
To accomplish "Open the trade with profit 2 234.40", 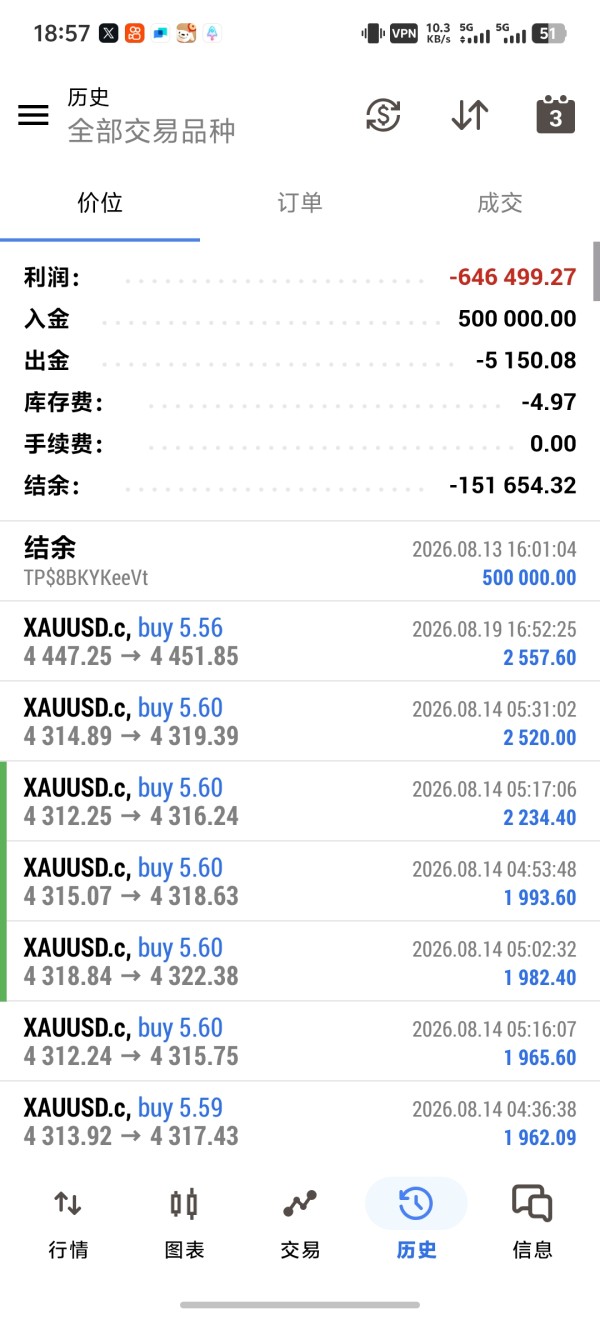I will pos(300,801).
